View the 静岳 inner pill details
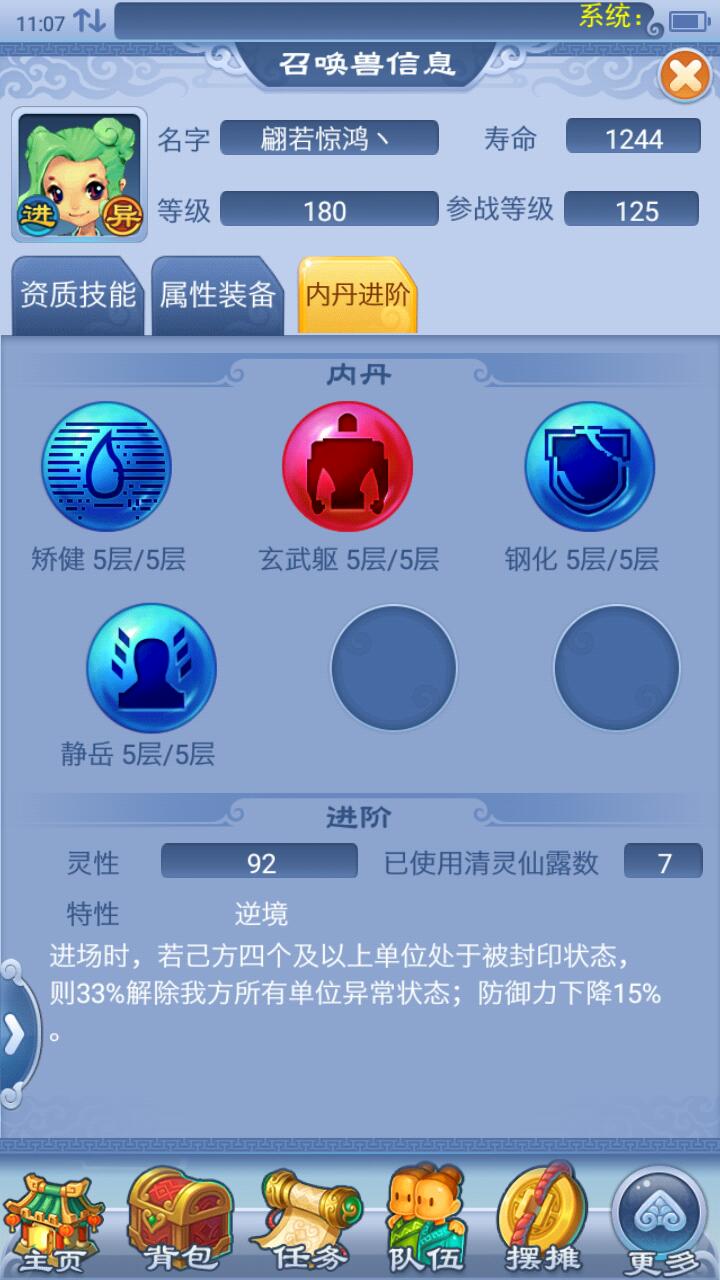Image resolution: width=720 pixels, height=1280 pixels. pos(151,667)
